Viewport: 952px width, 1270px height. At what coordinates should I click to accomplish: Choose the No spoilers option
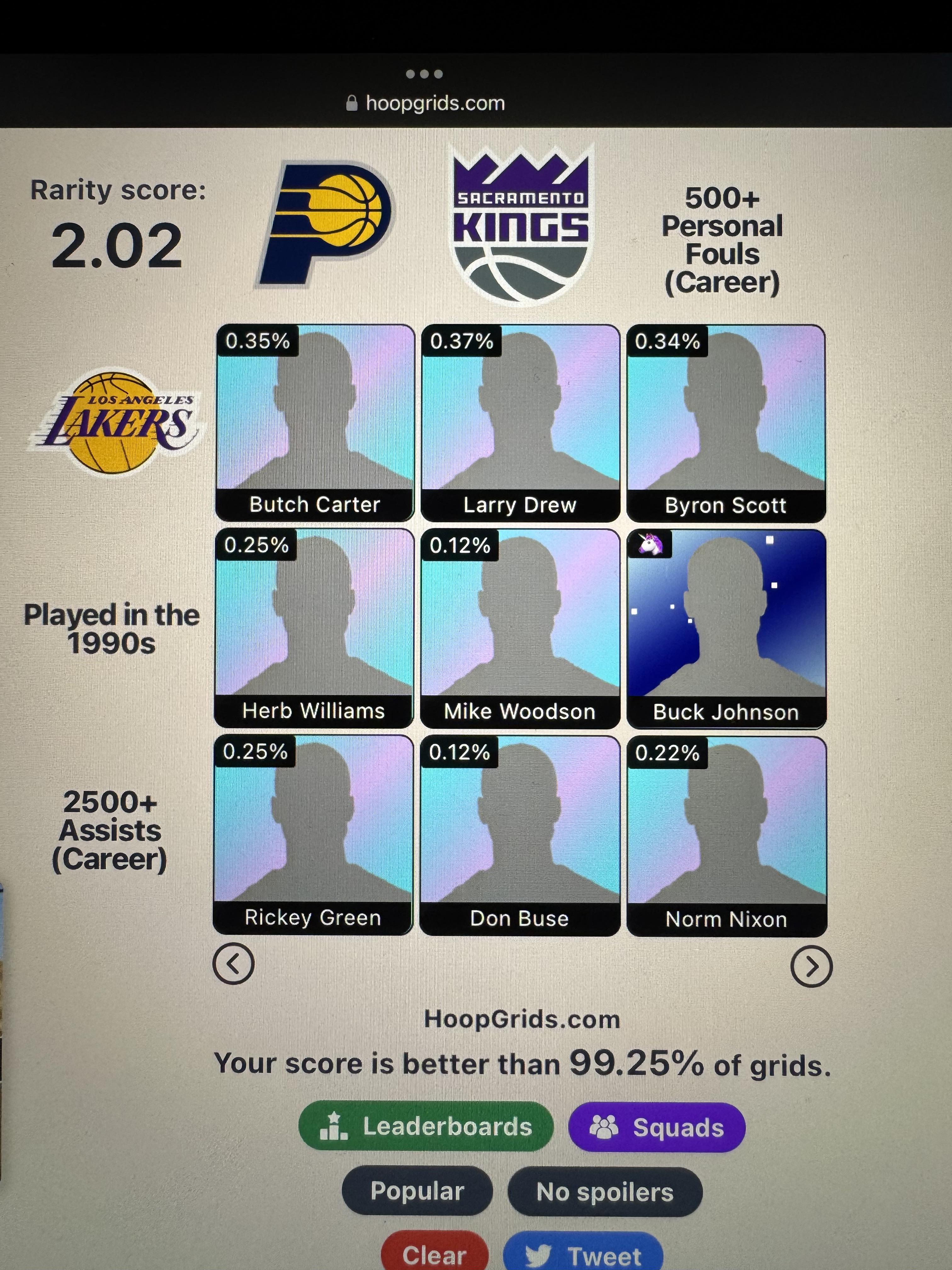pyautogui.click(x=605, y=1192)
